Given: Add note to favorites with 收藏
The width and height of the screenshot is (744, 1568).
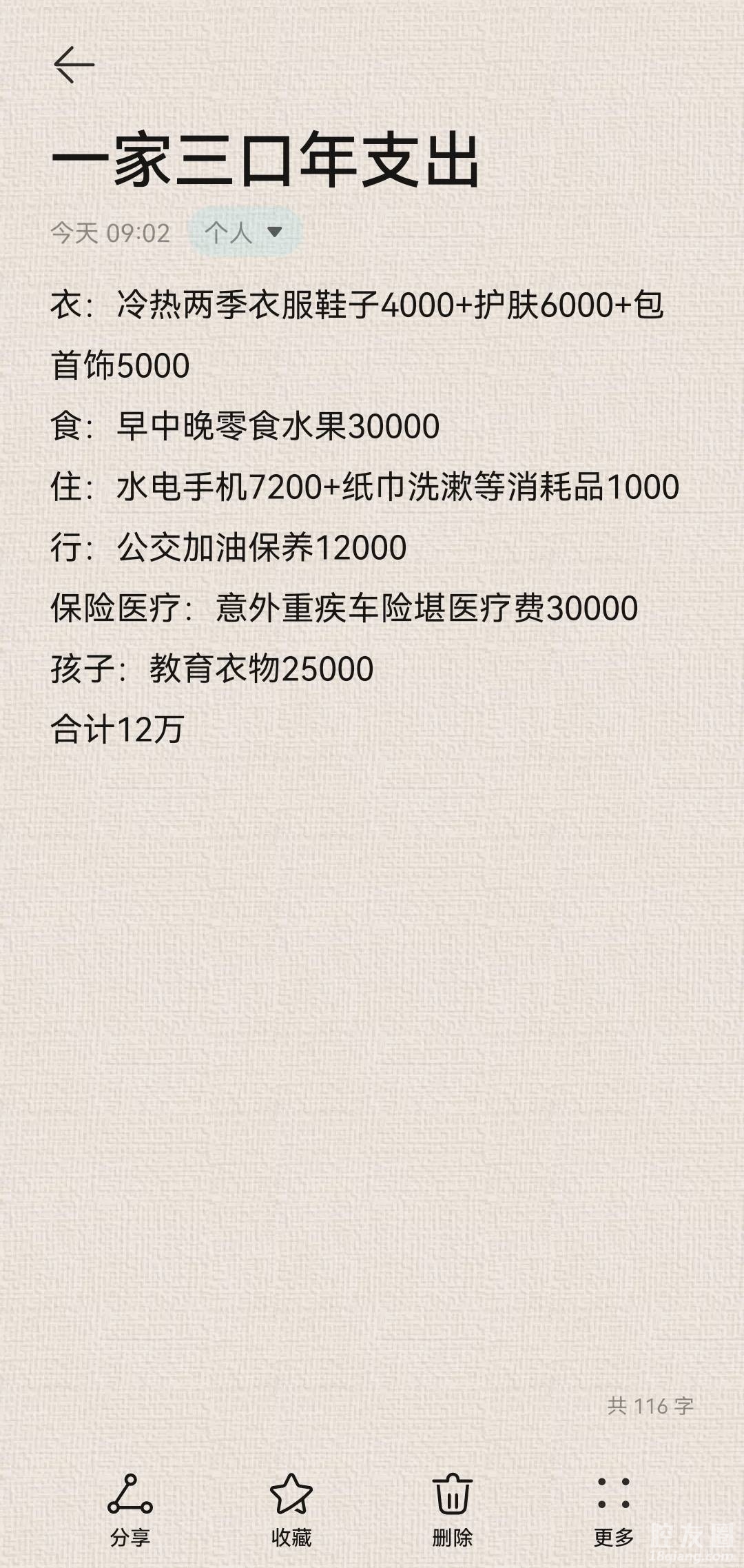Looking at the screenshot, I should click(291, 1507).
